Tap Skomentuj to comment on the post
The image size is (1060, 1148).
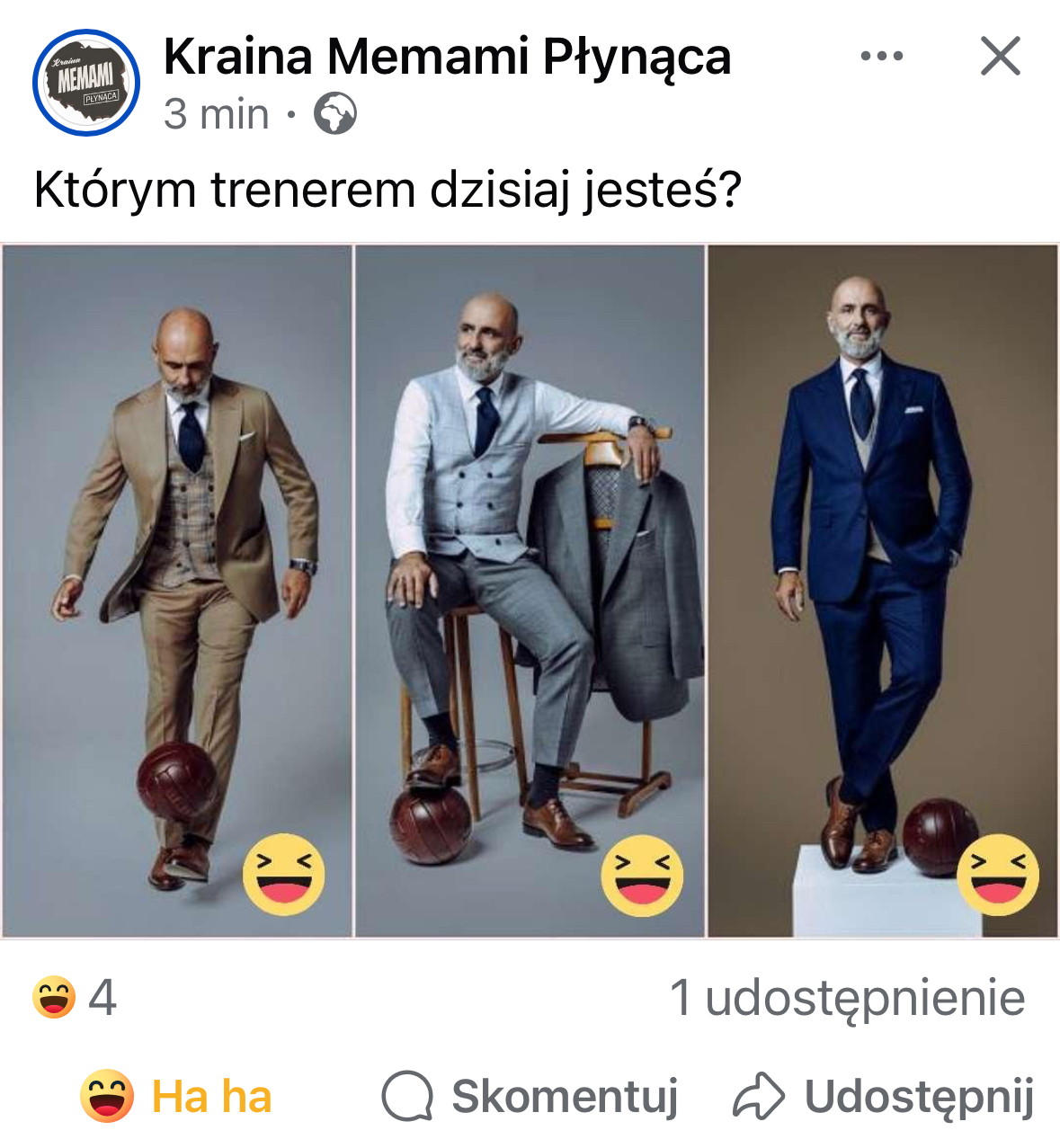[x=530, y=1097]
